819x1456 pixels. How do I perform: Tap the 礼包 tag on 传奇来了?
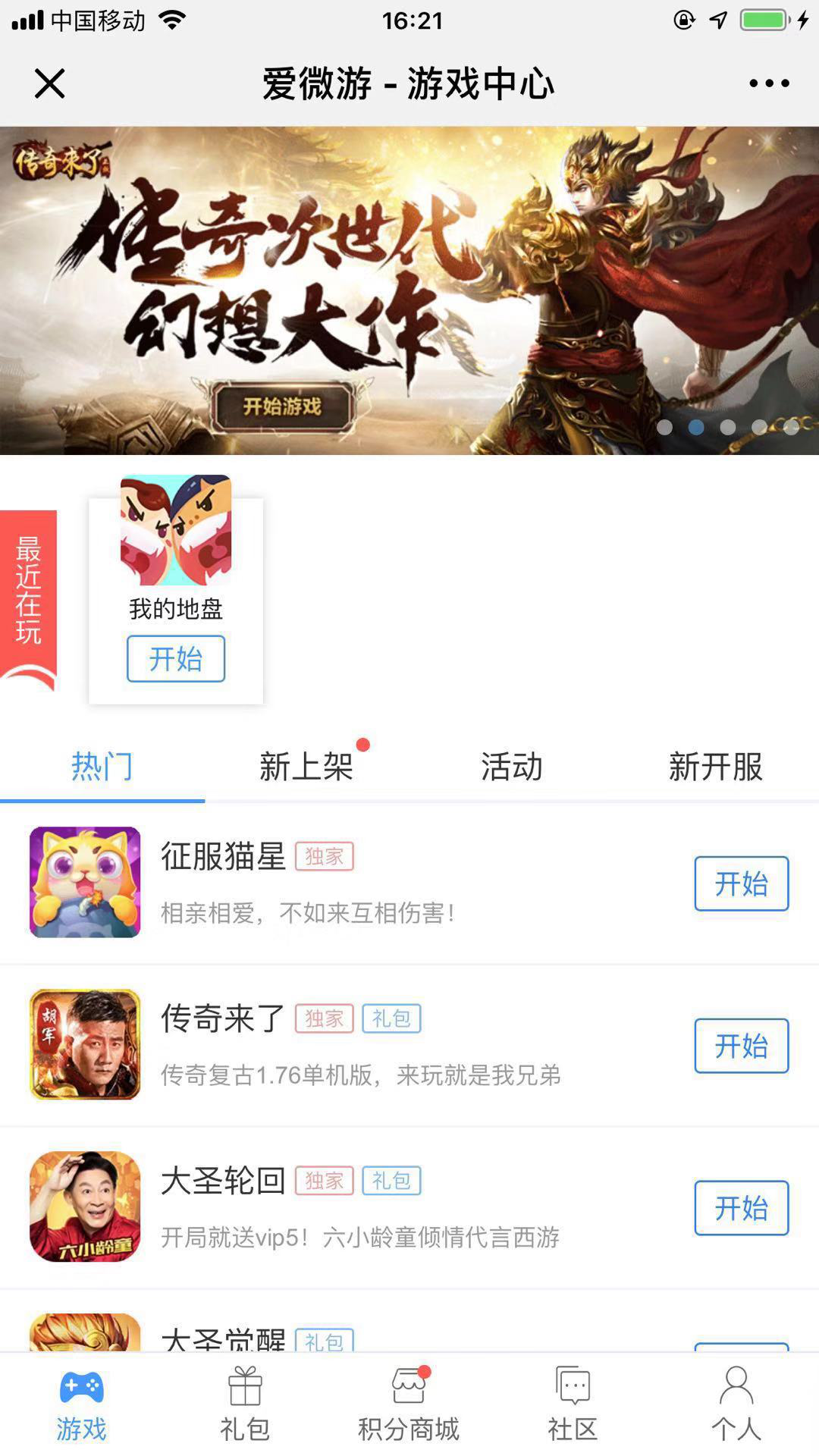pyautogui.click(x=391, y=1018)
